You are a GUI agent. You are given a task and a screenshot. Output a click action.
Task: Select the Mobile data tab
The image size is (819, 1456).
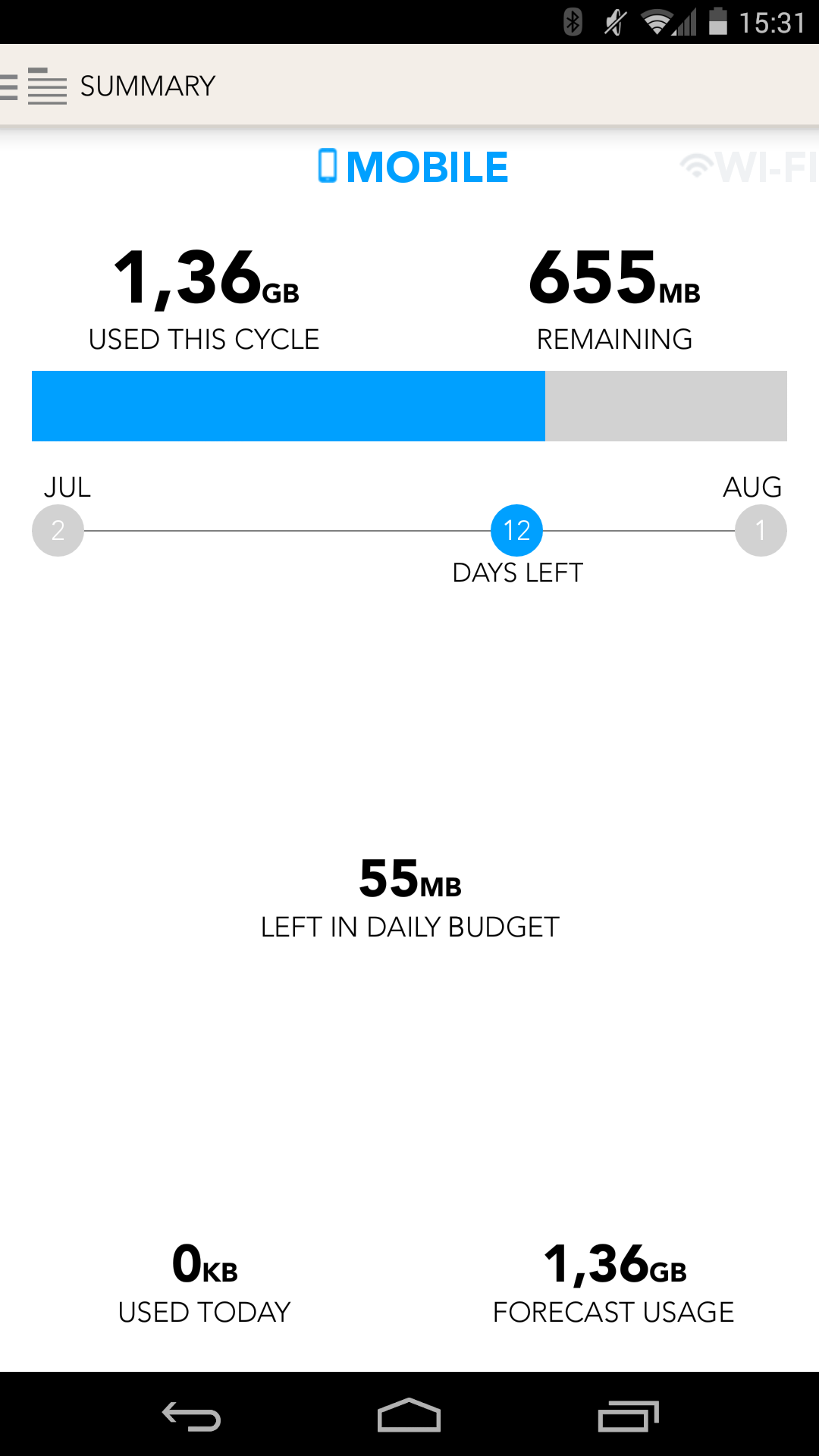tap(413, 167)
